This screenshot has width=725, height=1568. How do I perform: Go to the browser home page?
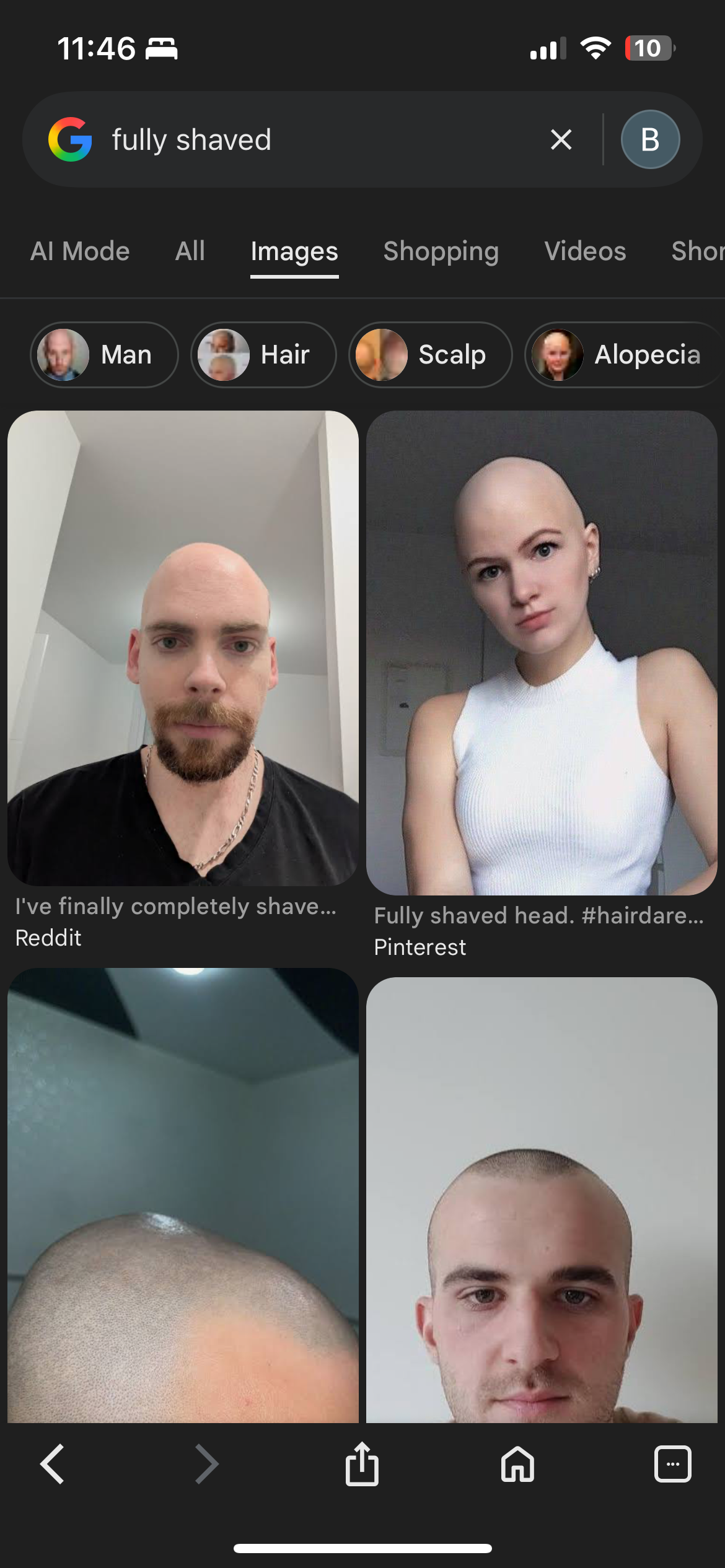pyautogui.click(x=517, y=1465)
